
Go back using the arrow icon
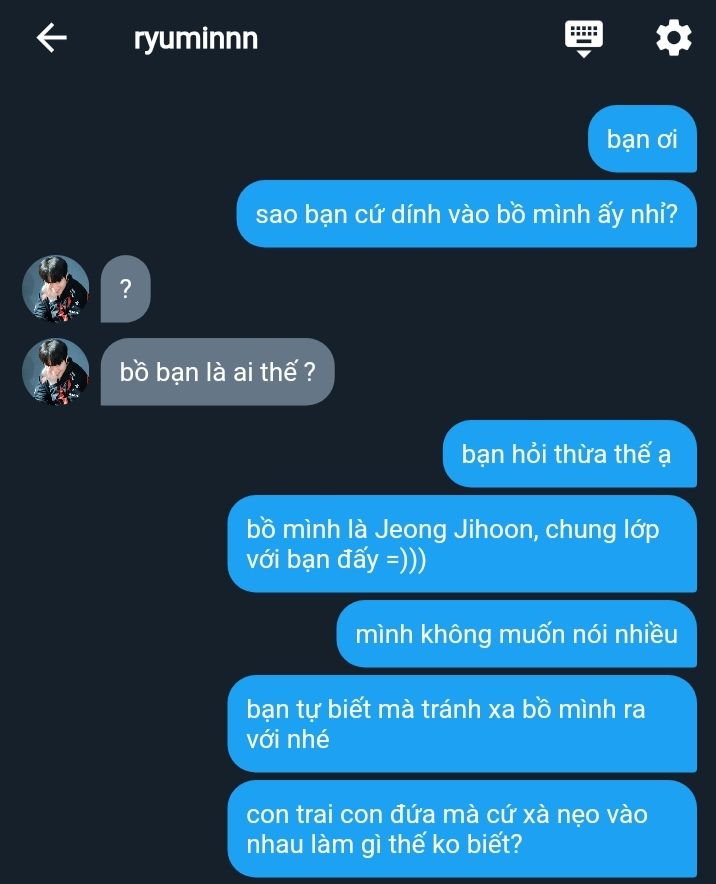(x=51, y=38)
